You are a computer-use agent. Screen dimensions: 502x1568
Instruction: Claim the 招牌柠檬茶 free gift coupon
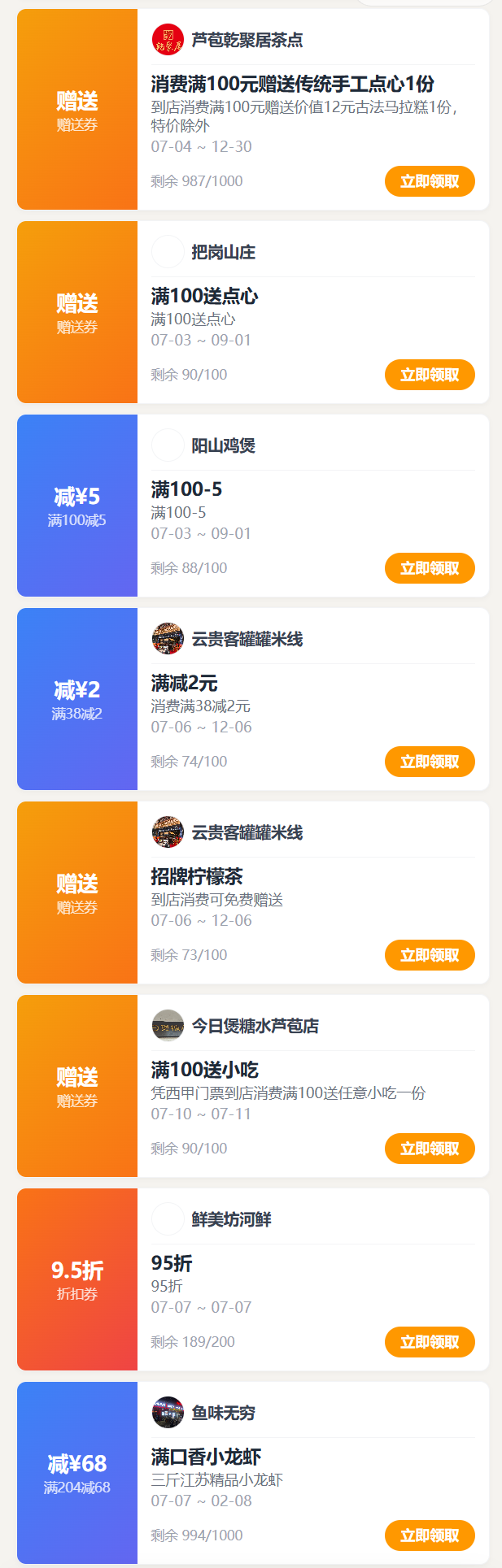[430, 955]
